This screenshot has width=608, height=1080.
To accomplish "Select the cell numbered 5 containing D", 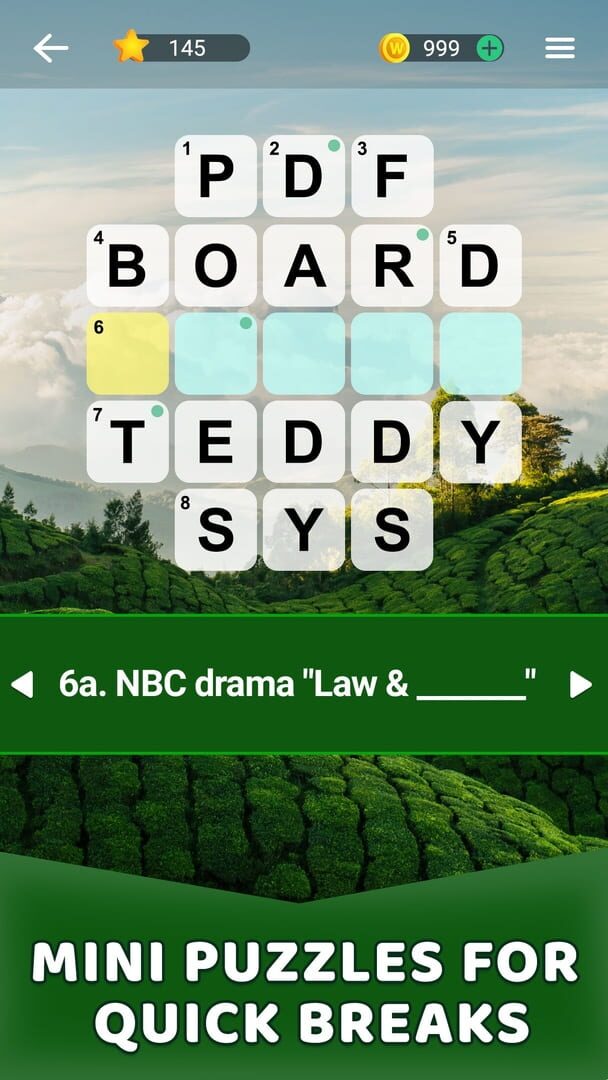I will (481, 265).
